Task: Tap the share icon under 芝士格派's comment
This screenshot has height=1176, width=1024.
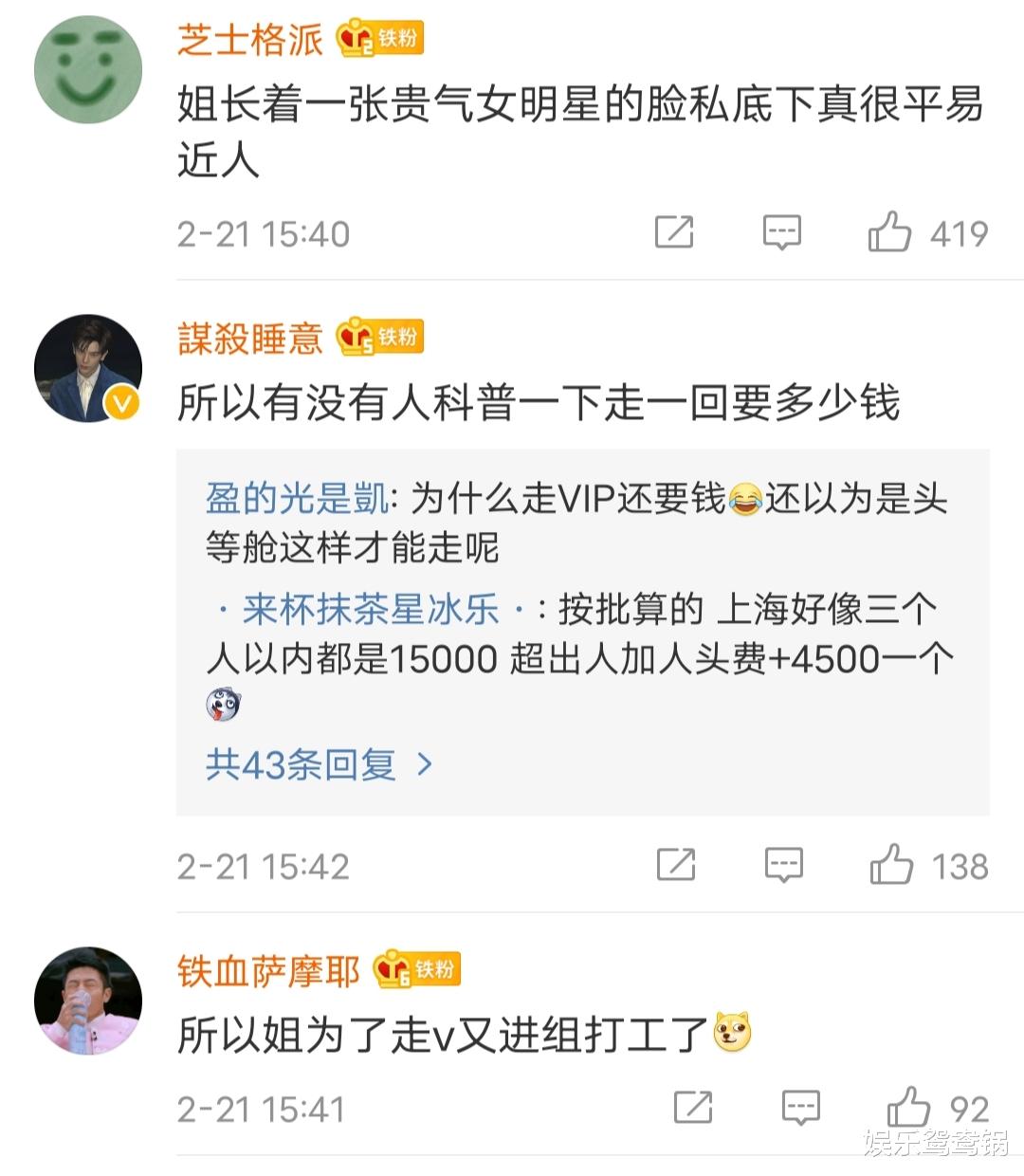Action: coord(672,232)
